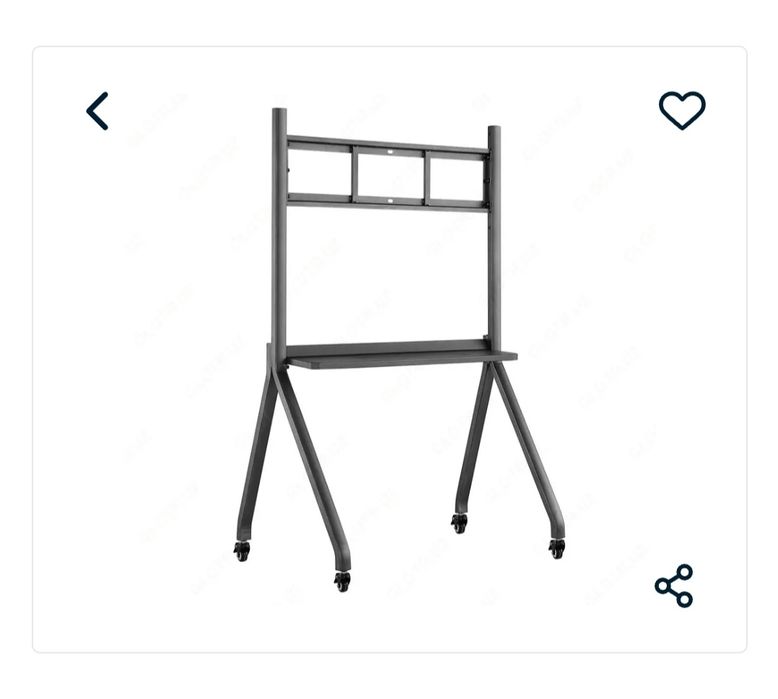778x699 pixels.
Task: Add this TV stand to favorites
Action: click(x=682, y=110)
